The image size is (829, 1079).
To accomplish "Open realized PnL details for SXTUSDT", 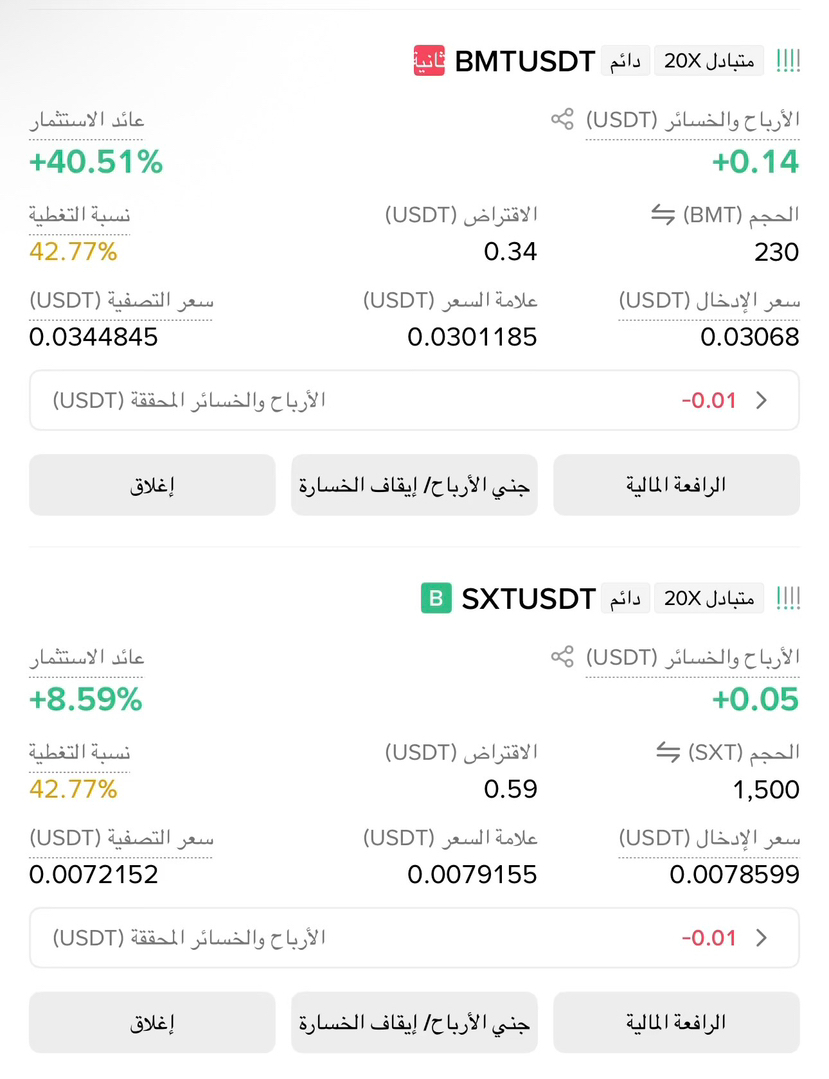I will [x=414, y=938].
